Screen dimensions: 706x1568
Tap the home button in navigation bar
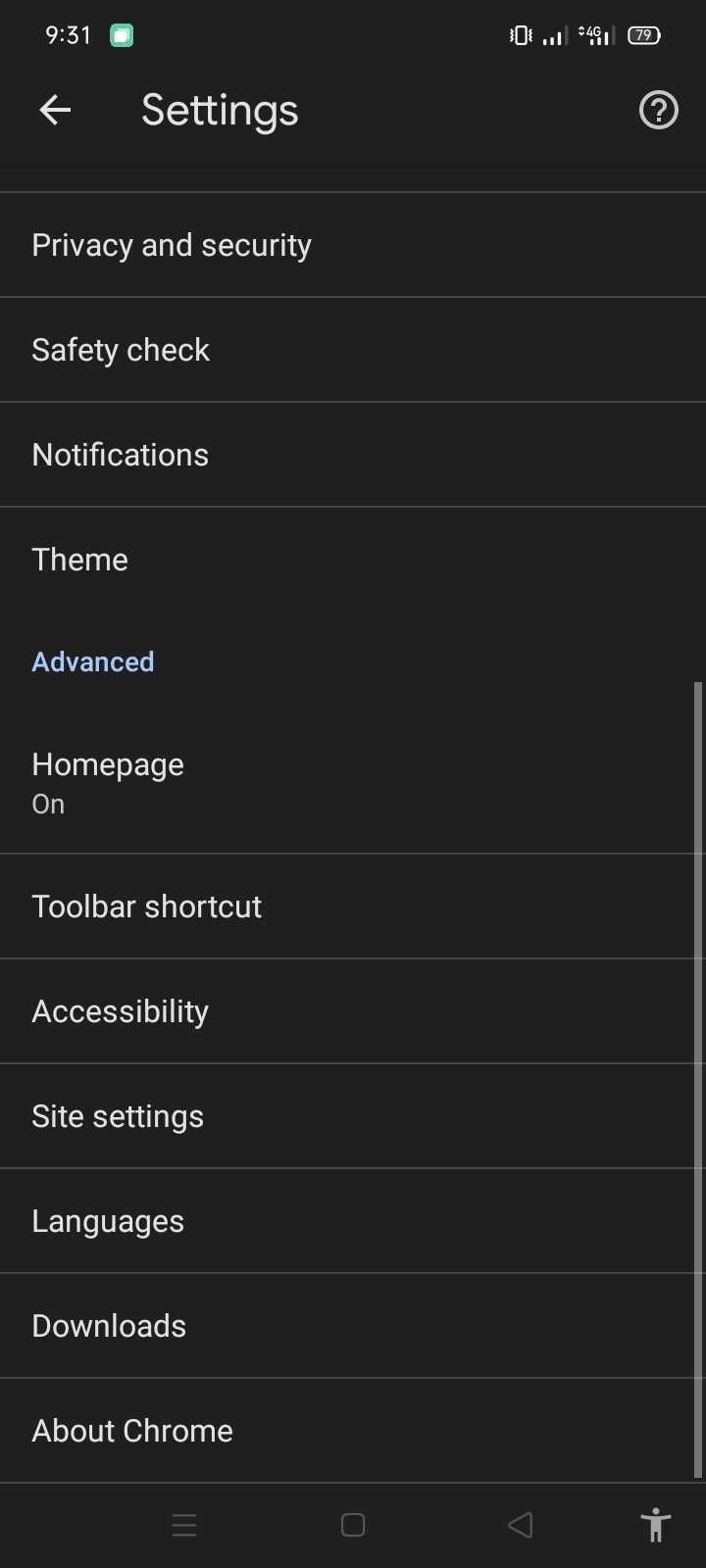click(352, 1525)
